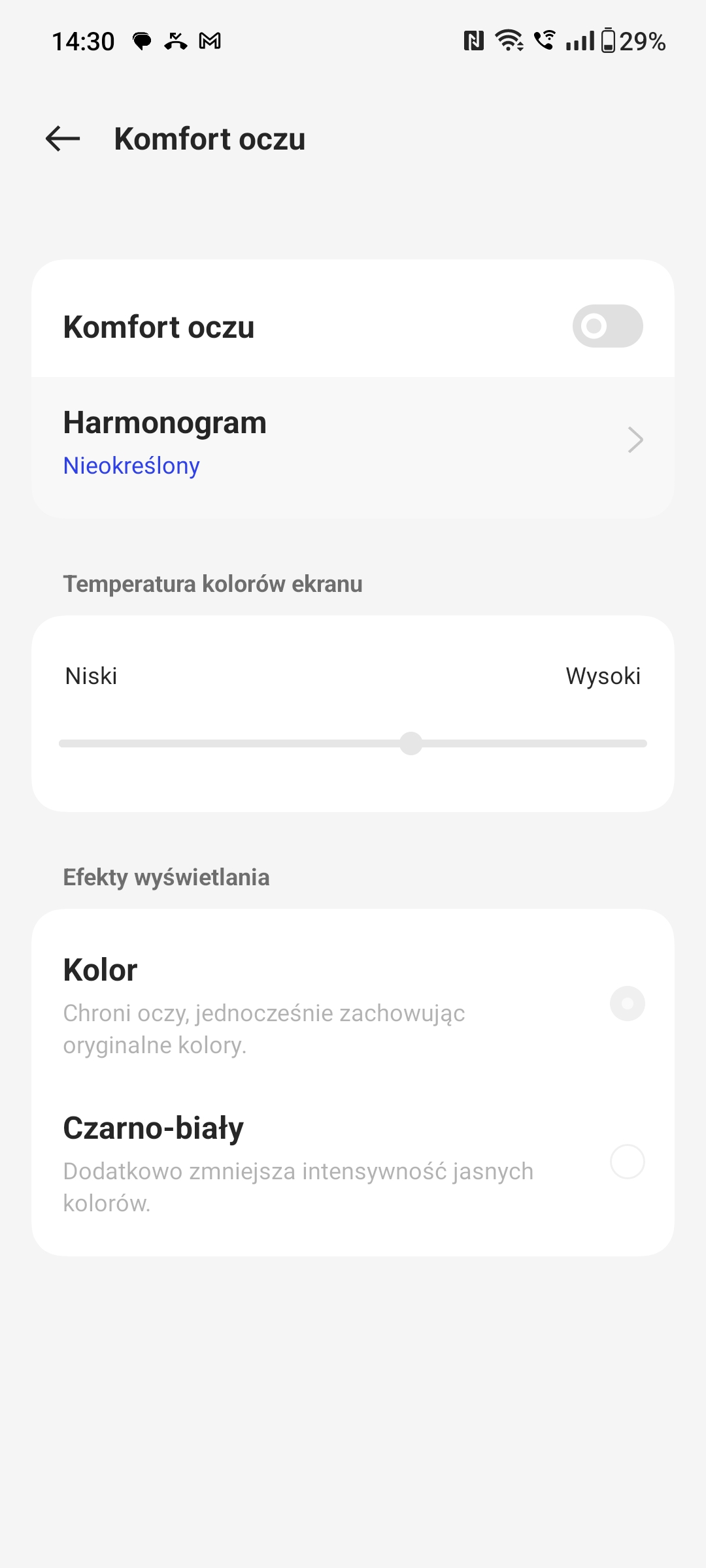Tap the screen color temperature slider

[x=411, y=743]
